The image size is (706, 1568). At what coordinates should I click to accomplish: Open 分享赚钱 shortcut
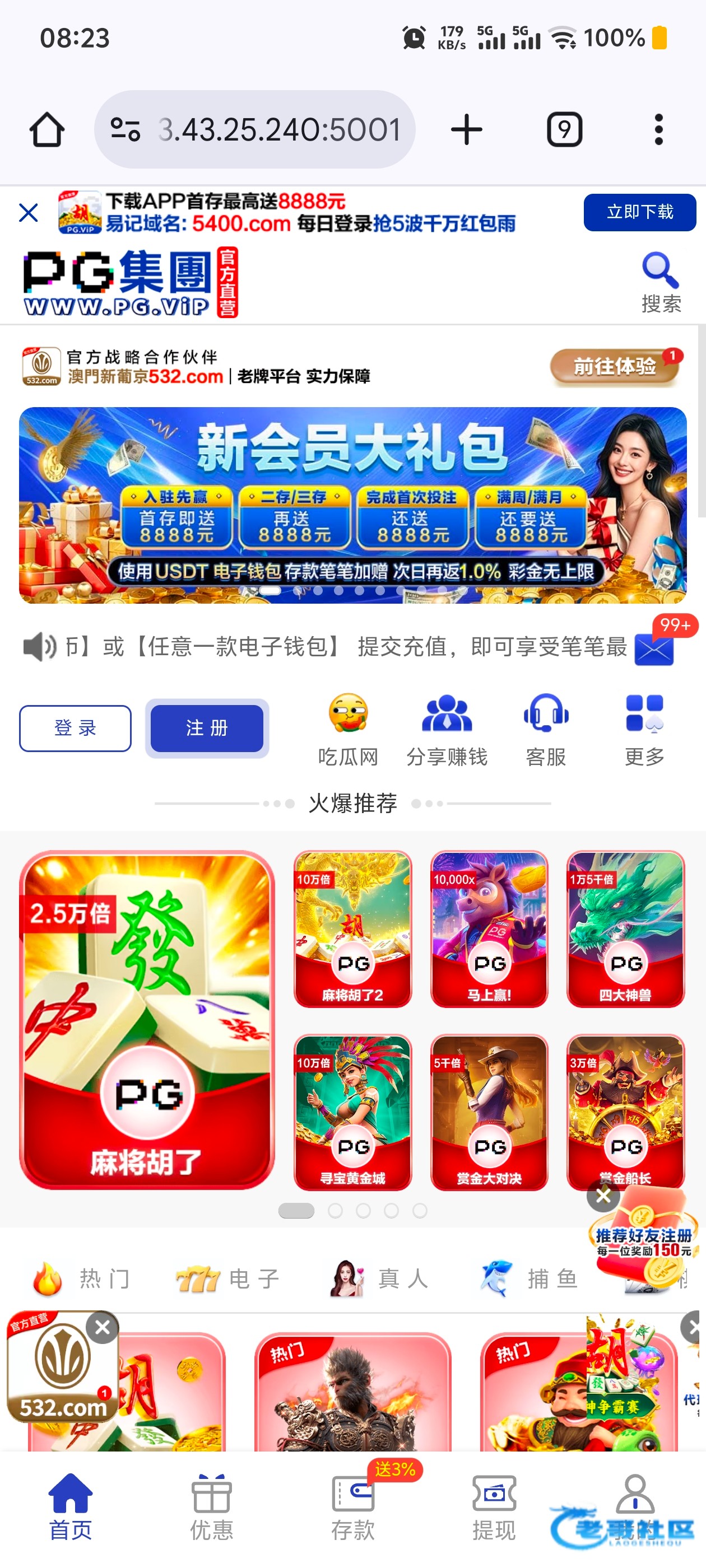[x=447, y=729]
